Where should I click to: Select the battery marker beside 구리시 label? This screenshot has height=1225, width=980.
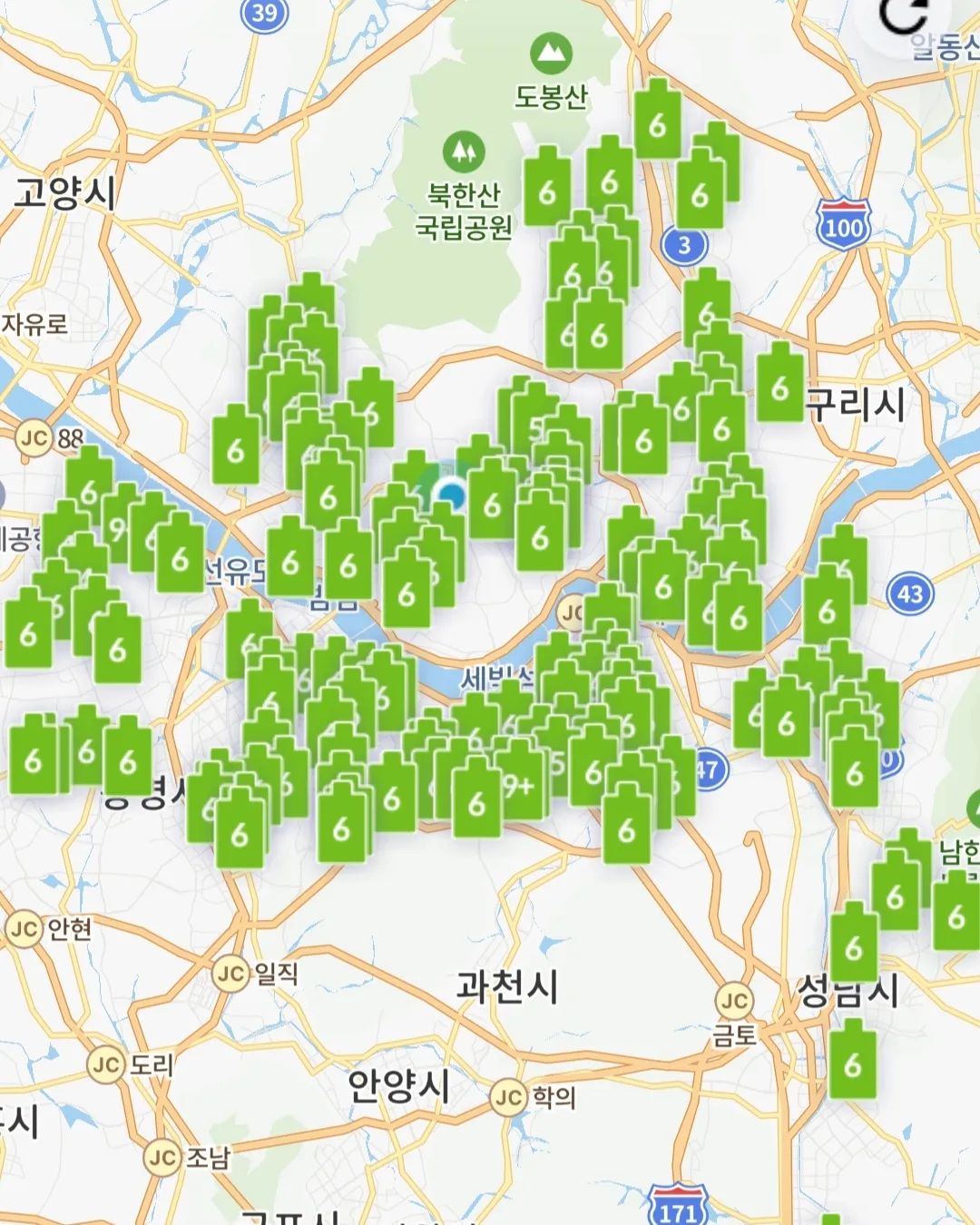(x=779, y=387)
